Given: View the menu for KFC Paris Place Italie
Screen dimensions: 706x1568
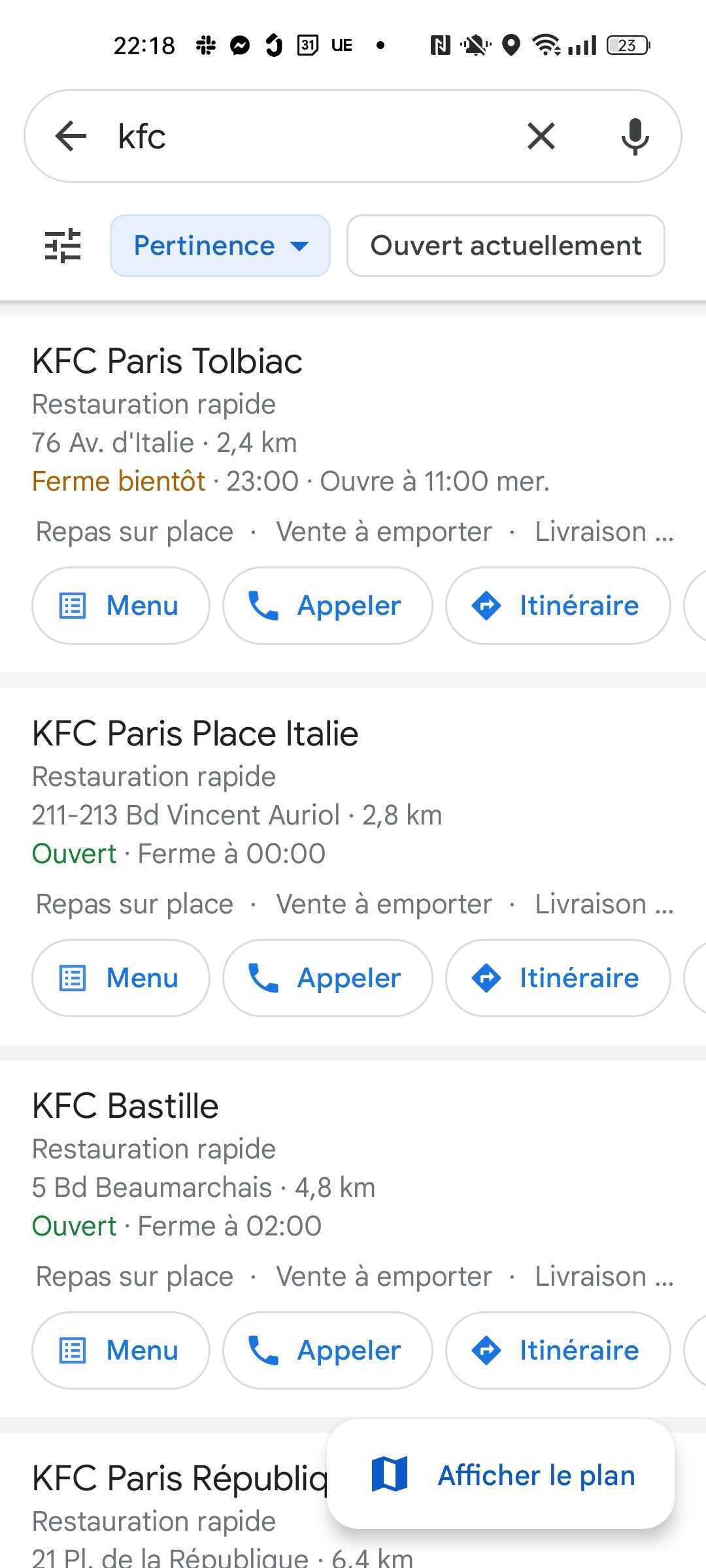Looking at the screenshot, I should pos(121,978).
